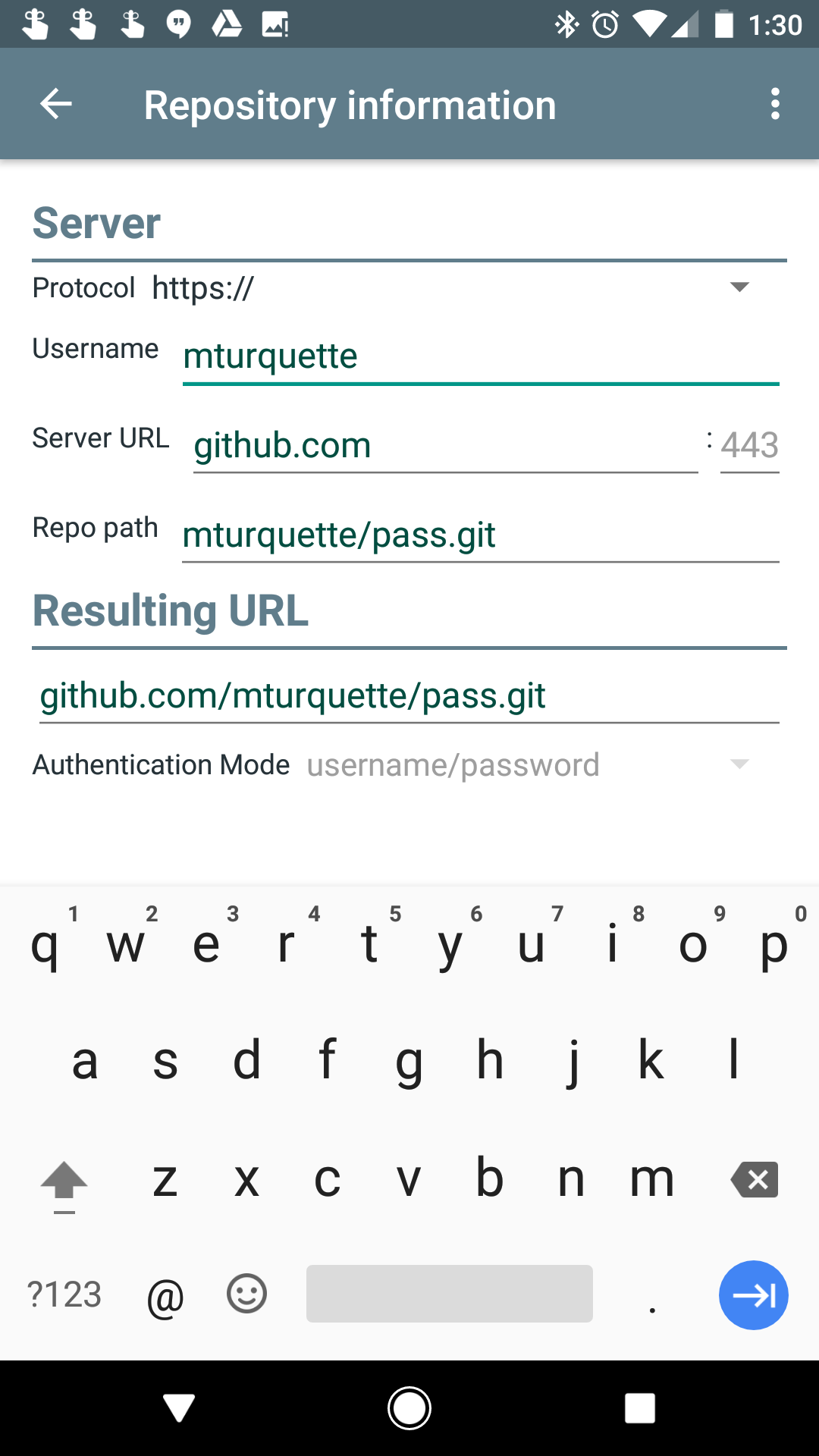
Task: Switch keyboard to ?123 symbols
Action: (64, 1294)
